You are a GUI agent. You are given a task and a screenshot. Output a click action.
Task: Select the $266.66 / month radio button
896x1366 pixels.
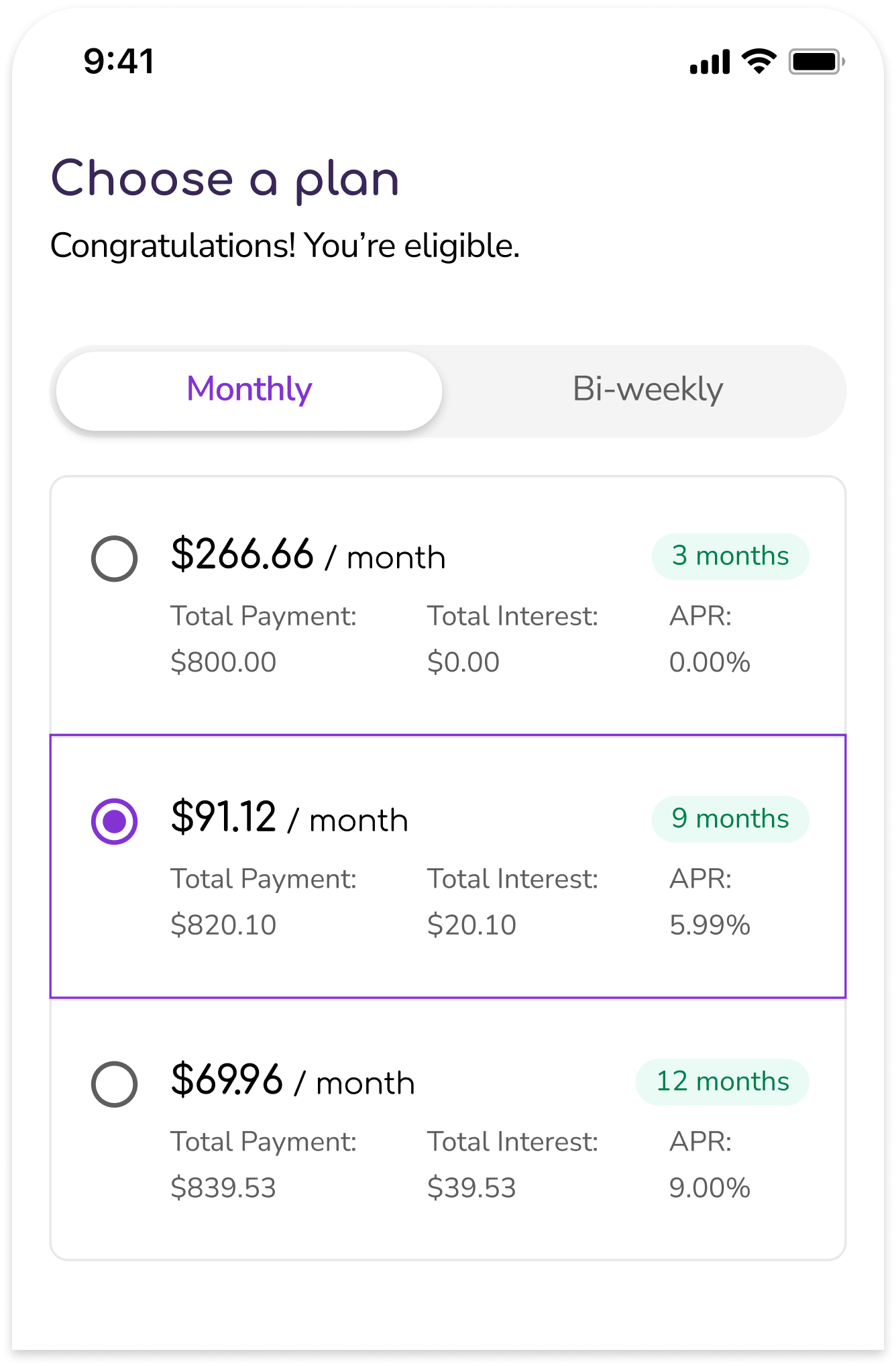pos(114,558)
